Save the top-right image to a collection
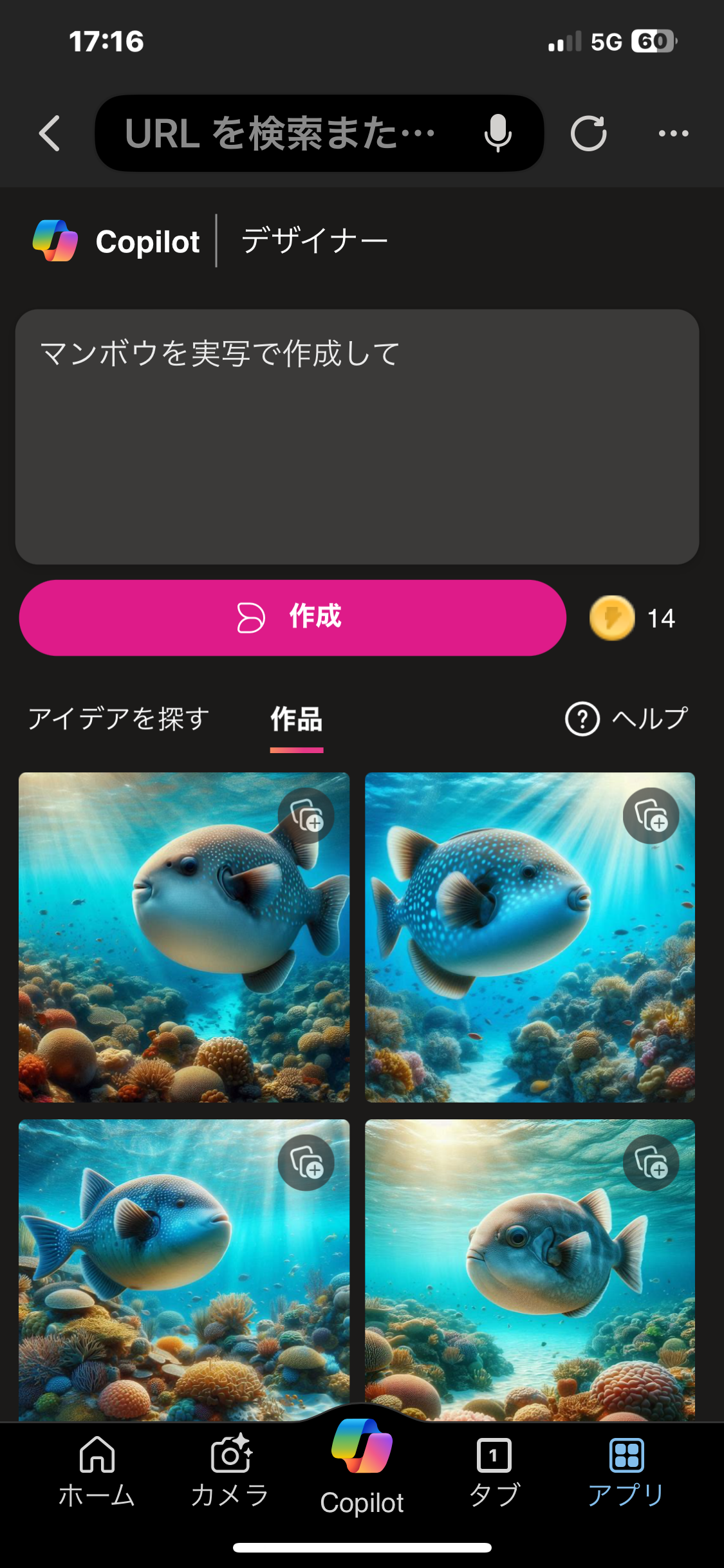The image size is (724, 1568). point(651,816)
